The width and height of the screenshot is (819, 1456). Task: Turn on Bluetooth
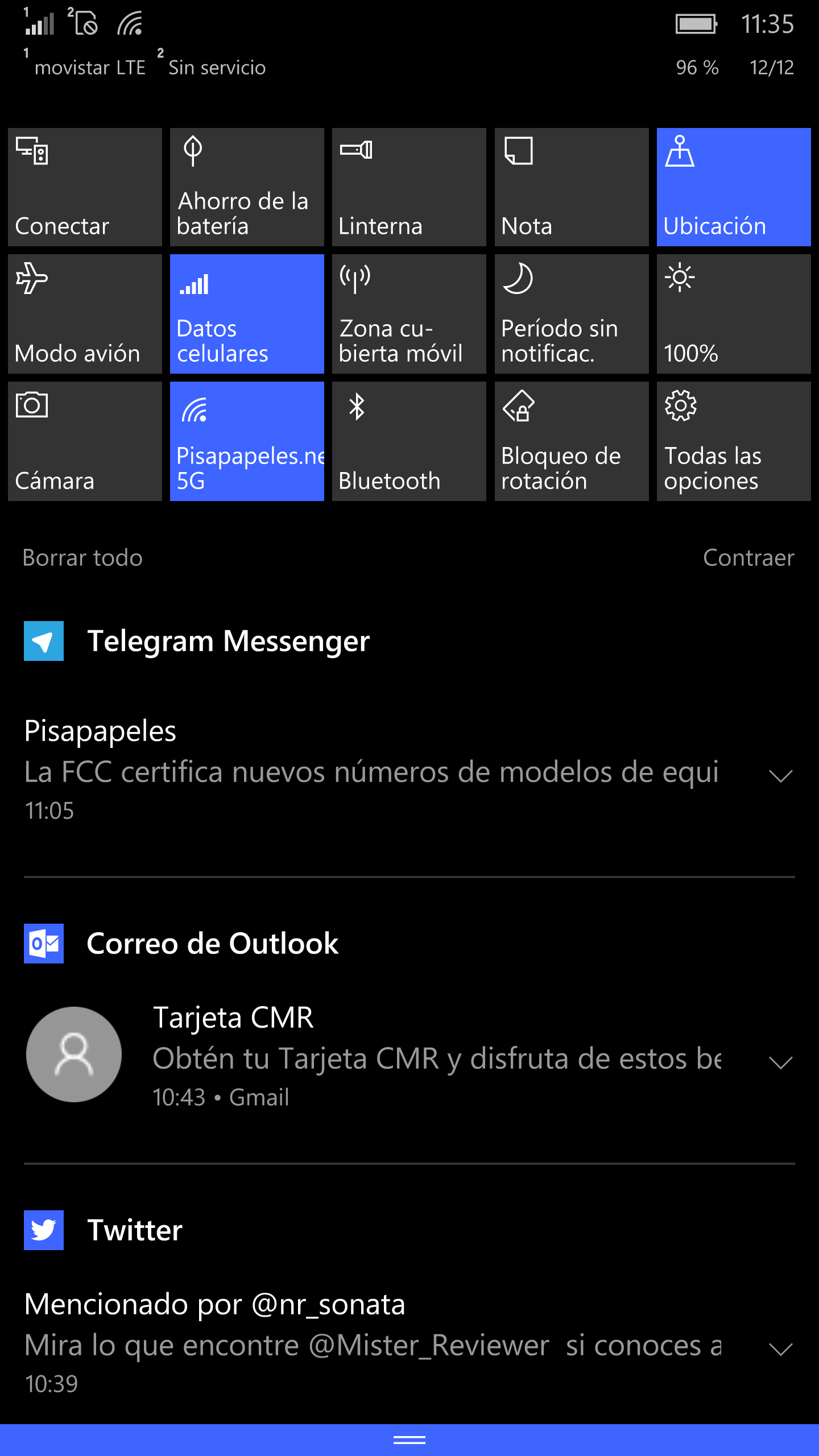coord(409,441)
